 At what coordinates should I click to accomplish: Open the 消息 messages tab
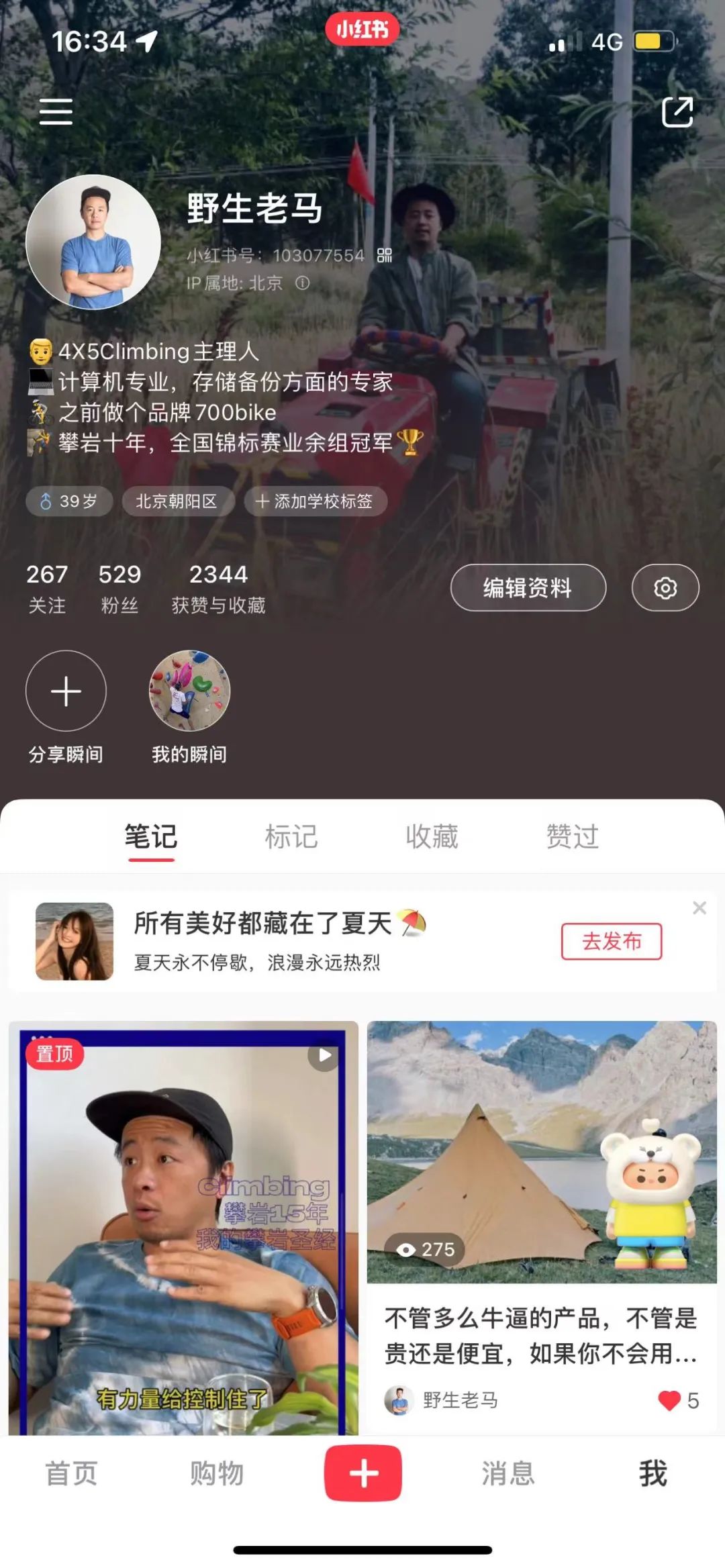508,1473
